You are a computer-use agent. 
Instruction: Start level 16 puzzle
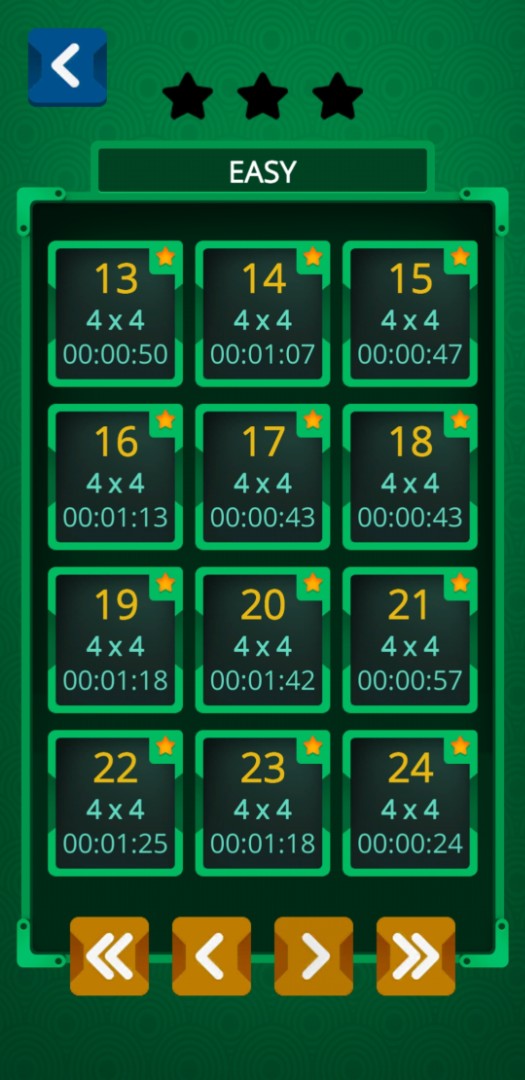click(115, 477)
